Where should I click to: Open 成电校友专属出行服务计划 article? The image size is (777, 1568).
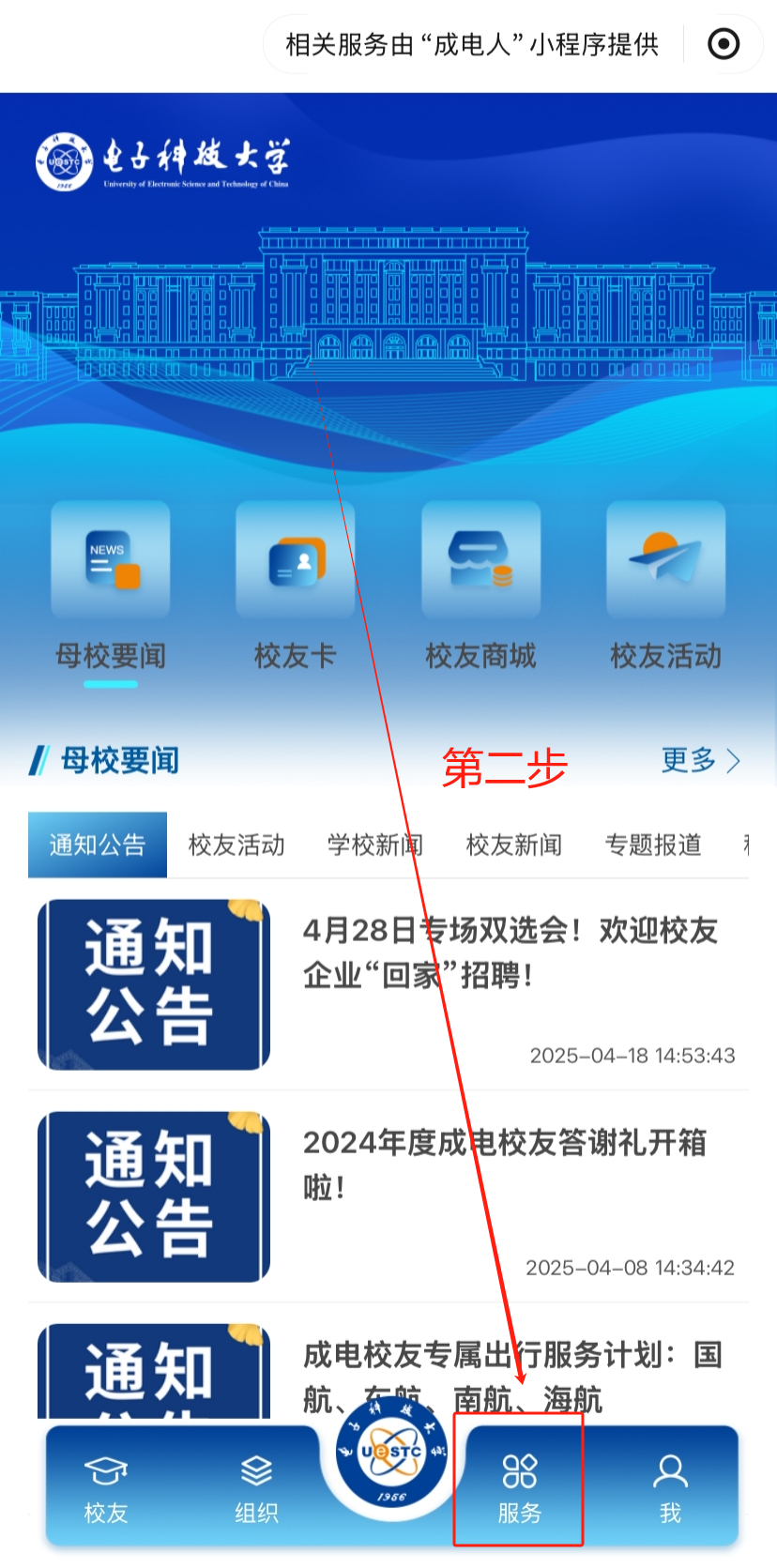point(511,1376)
